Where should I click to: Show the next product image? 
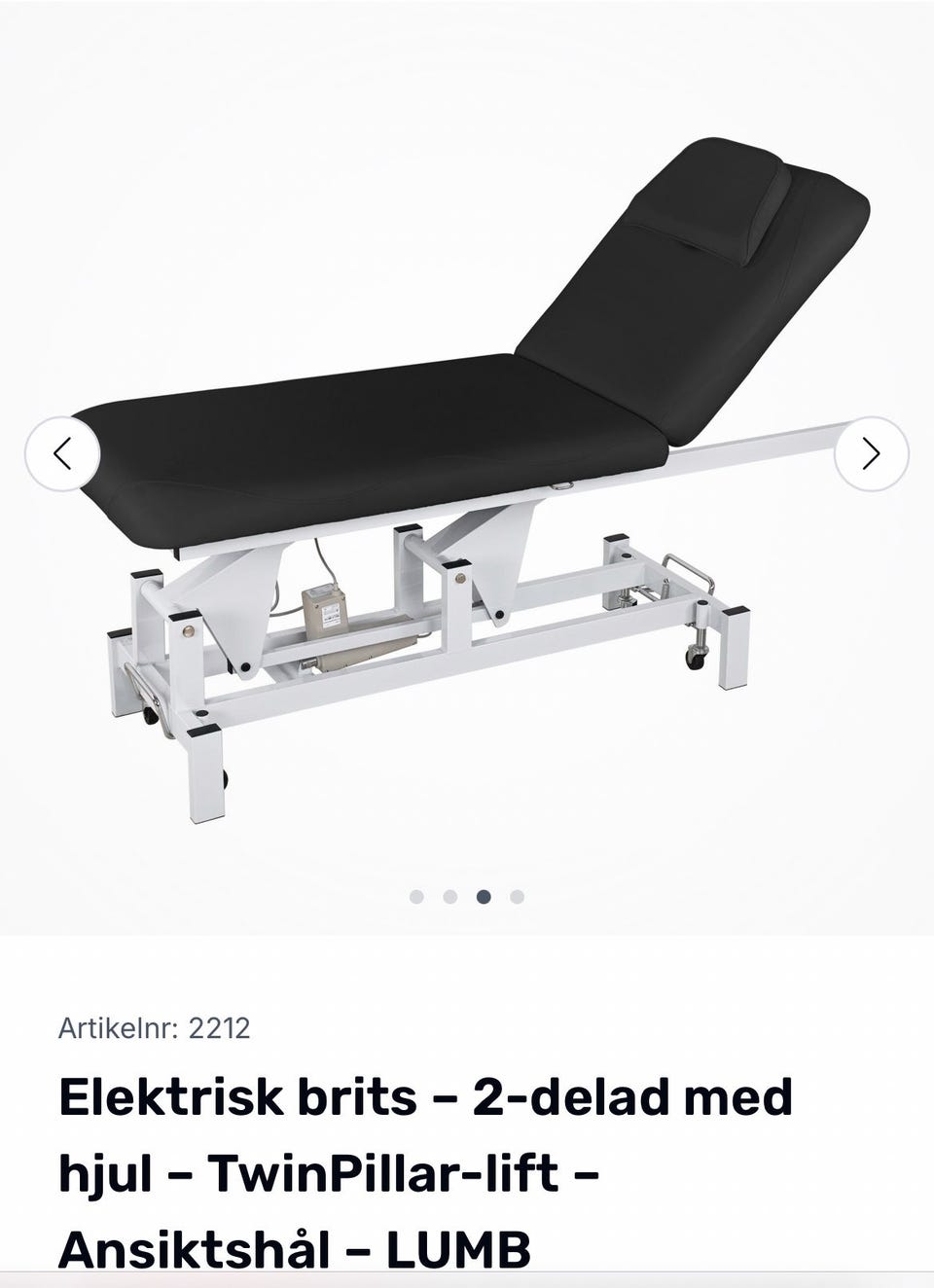[871, 454]
